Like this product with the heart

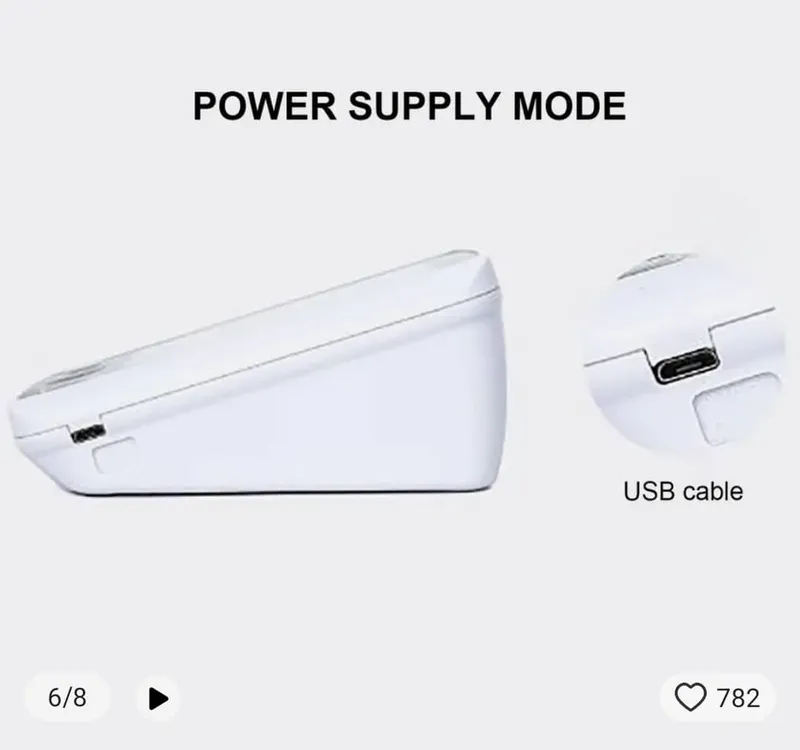691,697
